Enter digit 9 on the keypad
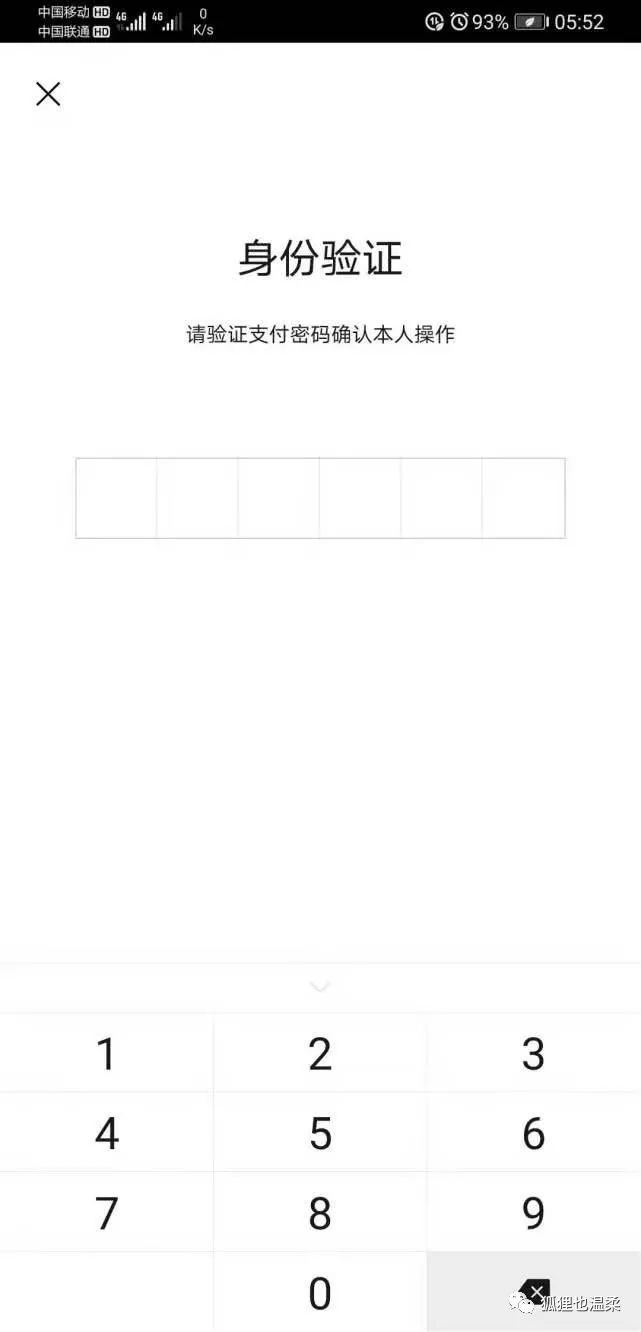The width and height of the screenshot is (641, 1332). tap(533, 1212)
